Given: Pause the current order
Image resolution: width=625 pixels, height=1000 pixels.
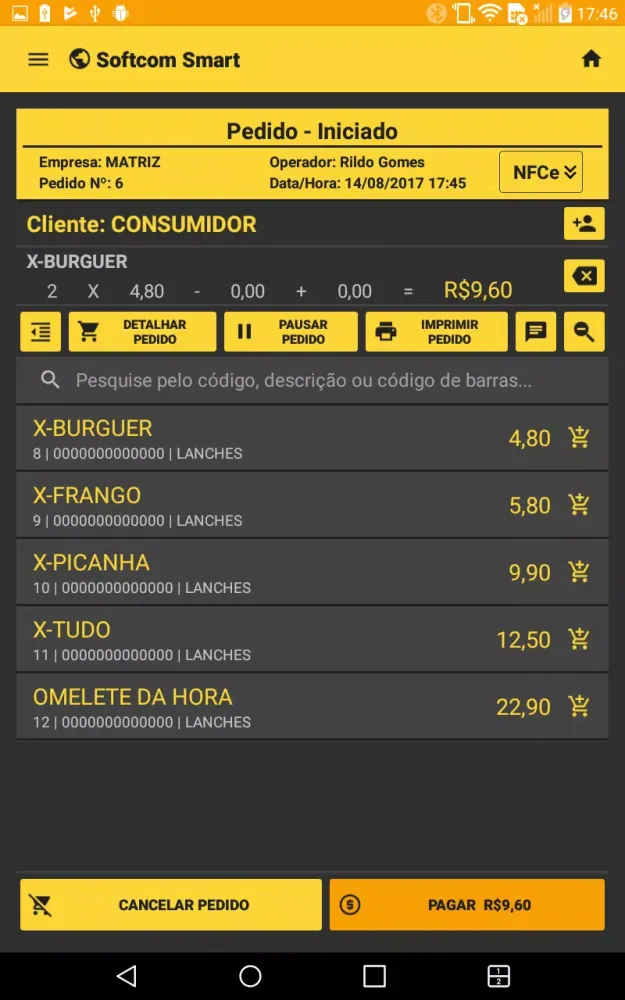Looking at the screenshot, I should 290,332.
